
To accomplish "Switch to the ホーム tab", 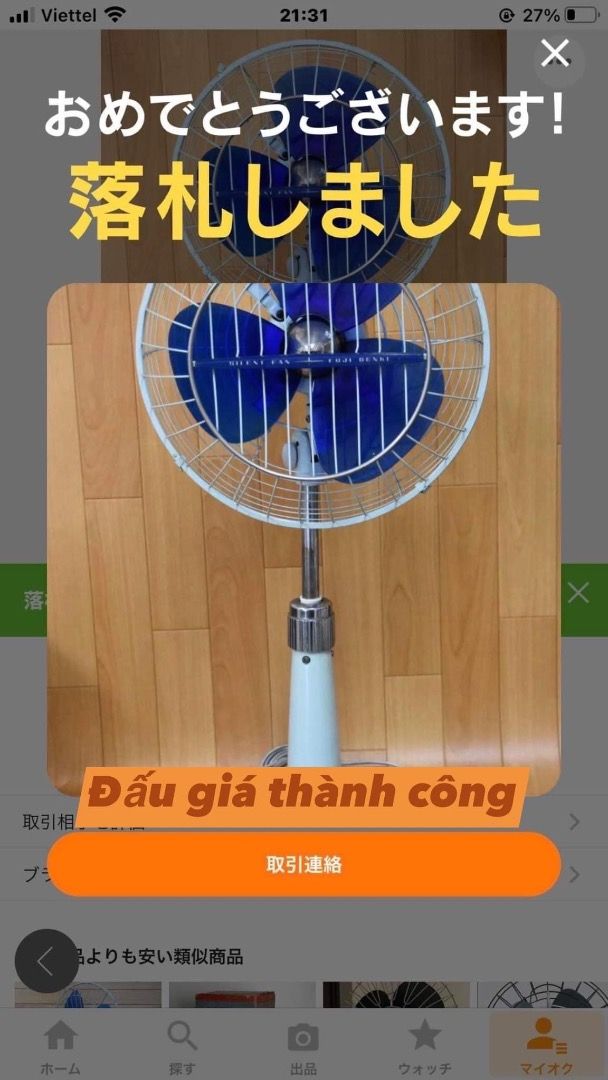I will [x=61, y=1046].
